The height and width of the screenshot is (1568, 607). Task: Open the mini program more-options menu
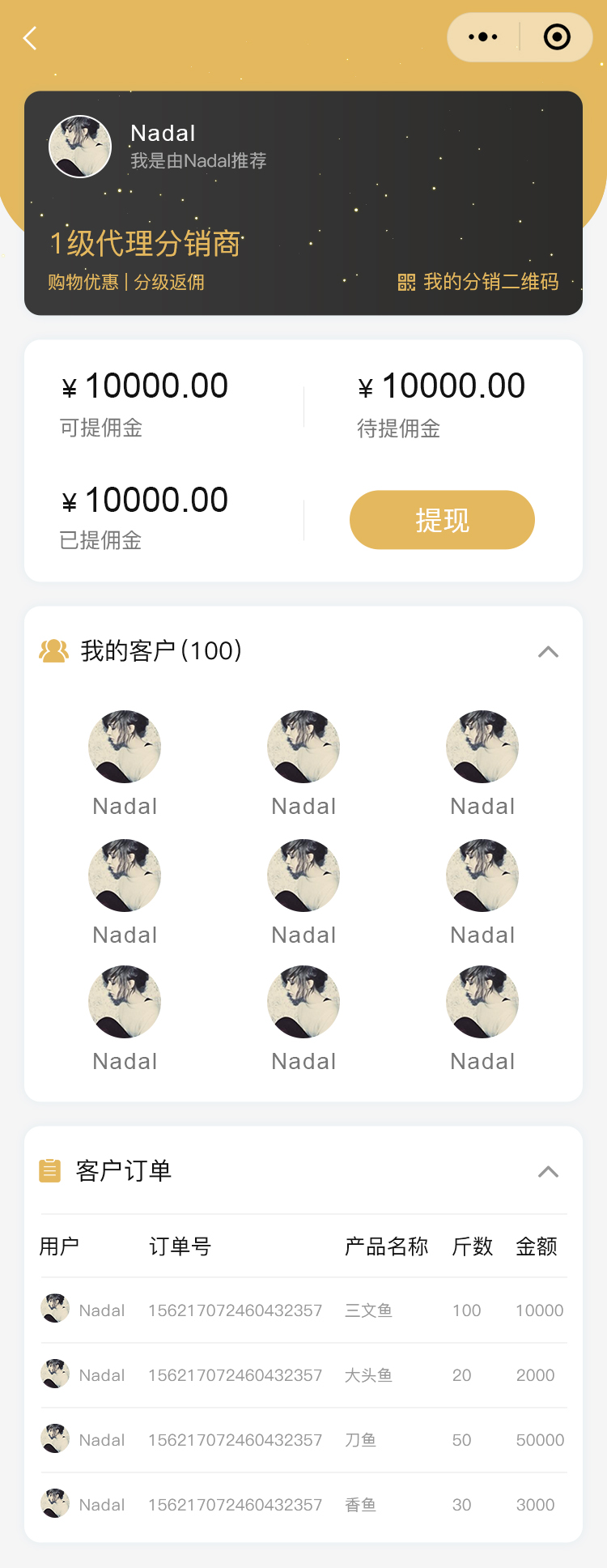[x=483, y=37]
